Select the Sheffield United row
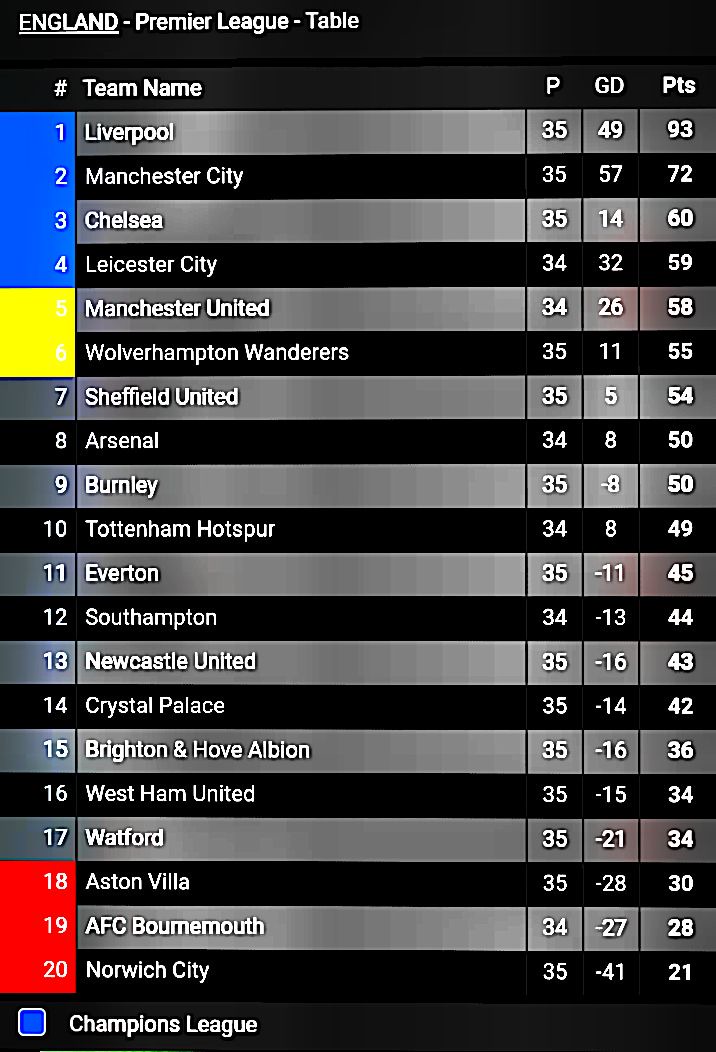Viewport: 716px width, 1052px height. [x=162, y=397]
